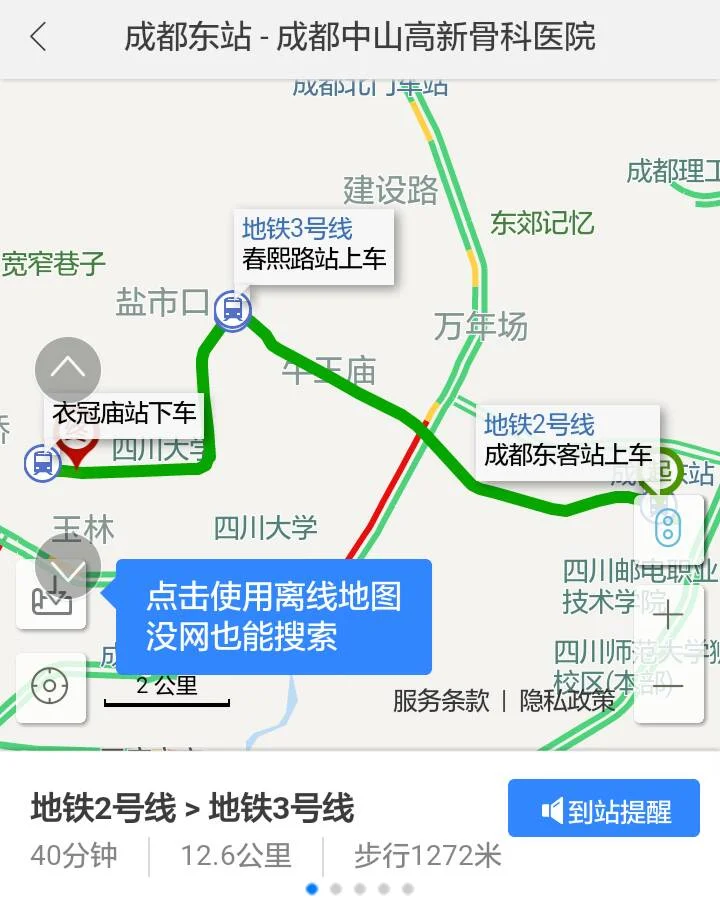Select the 成都东客站上车 info bubble

(x=566, y=438)
